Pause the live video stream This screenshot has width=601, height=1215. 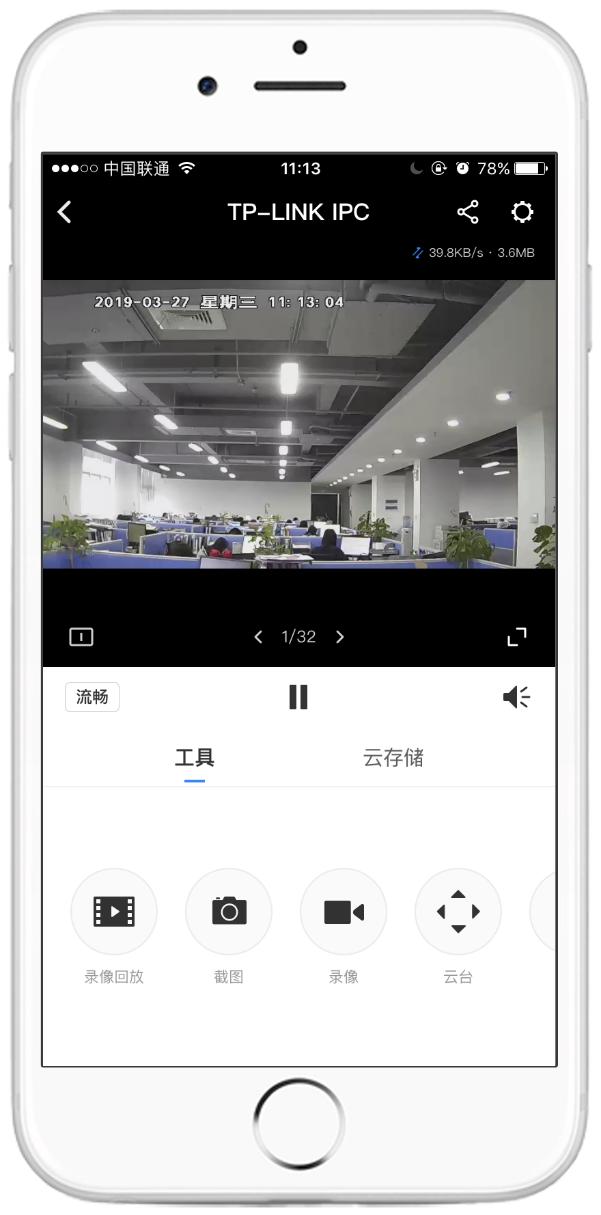[298, 697]
